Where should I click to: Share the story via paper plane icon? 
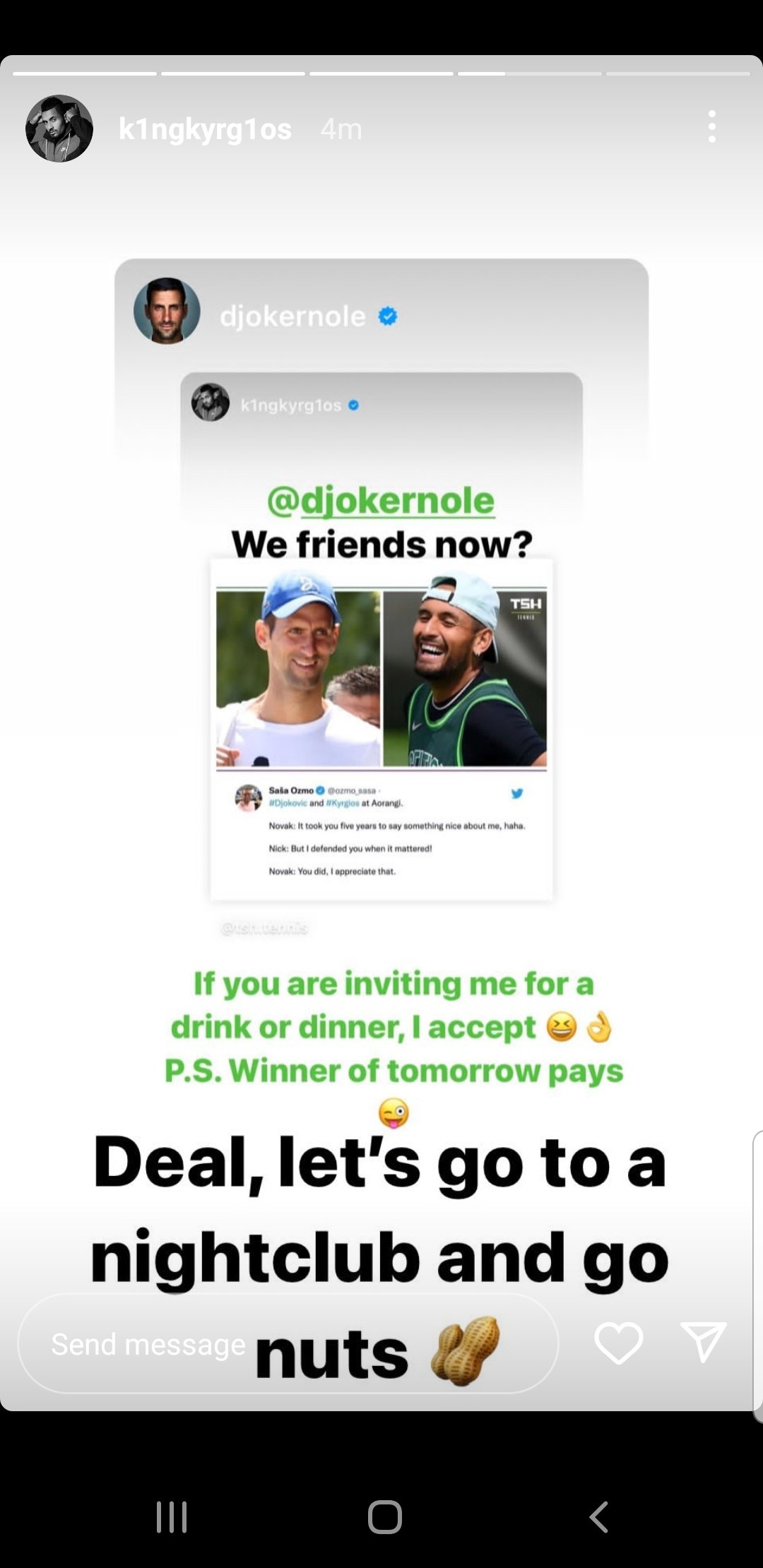tap(703, 1341)
